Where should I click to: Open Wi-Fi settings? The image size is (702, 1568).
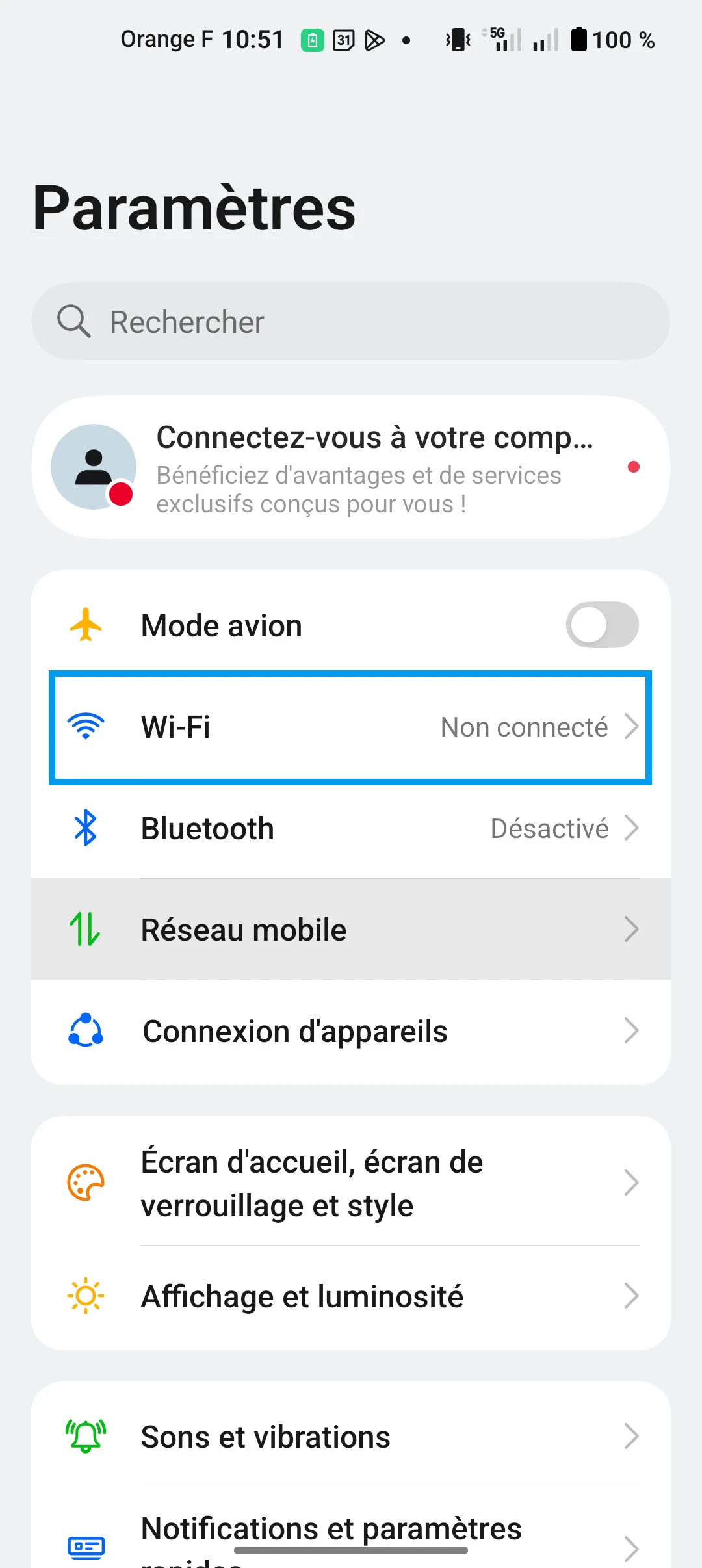click(351, 727)
